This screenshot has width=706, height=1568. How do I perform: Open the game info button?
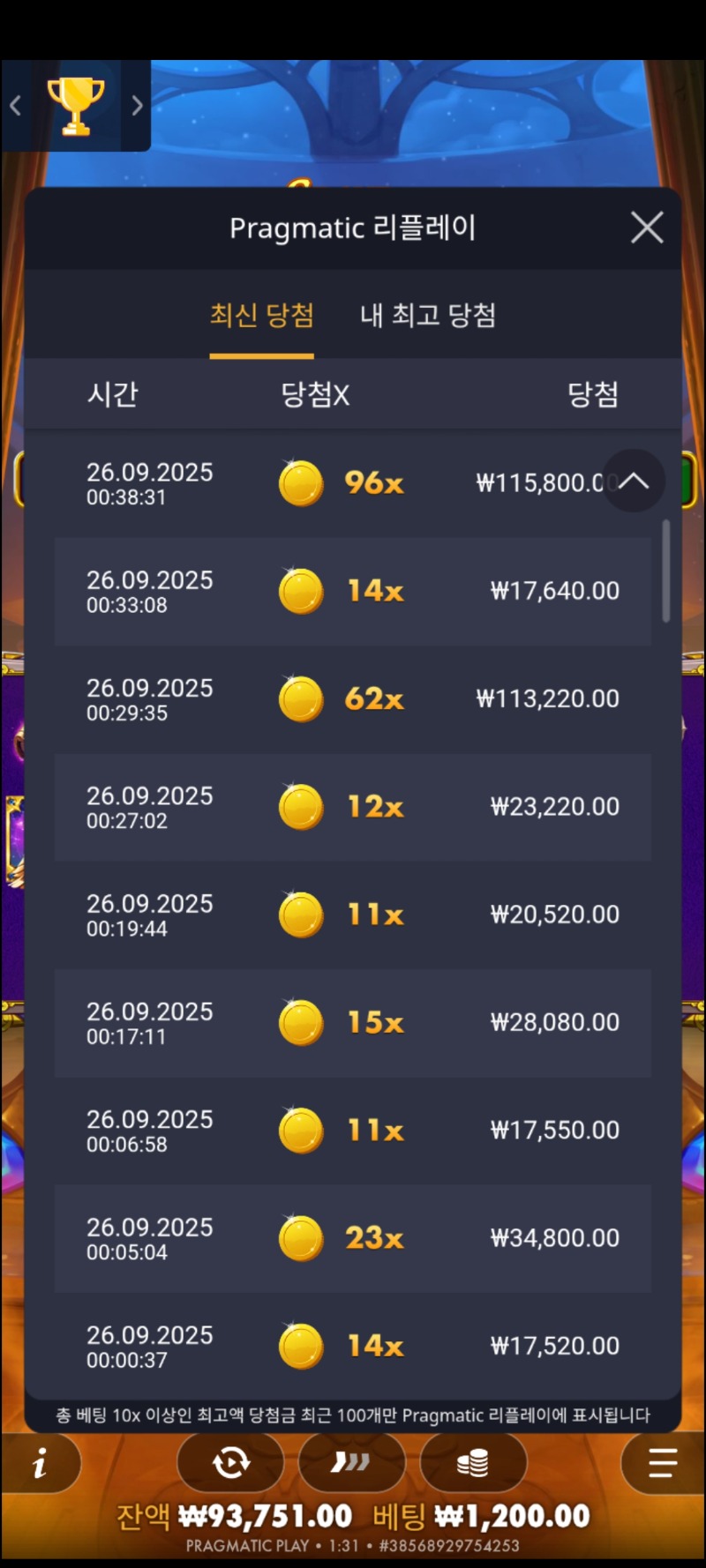point(40,1465)
